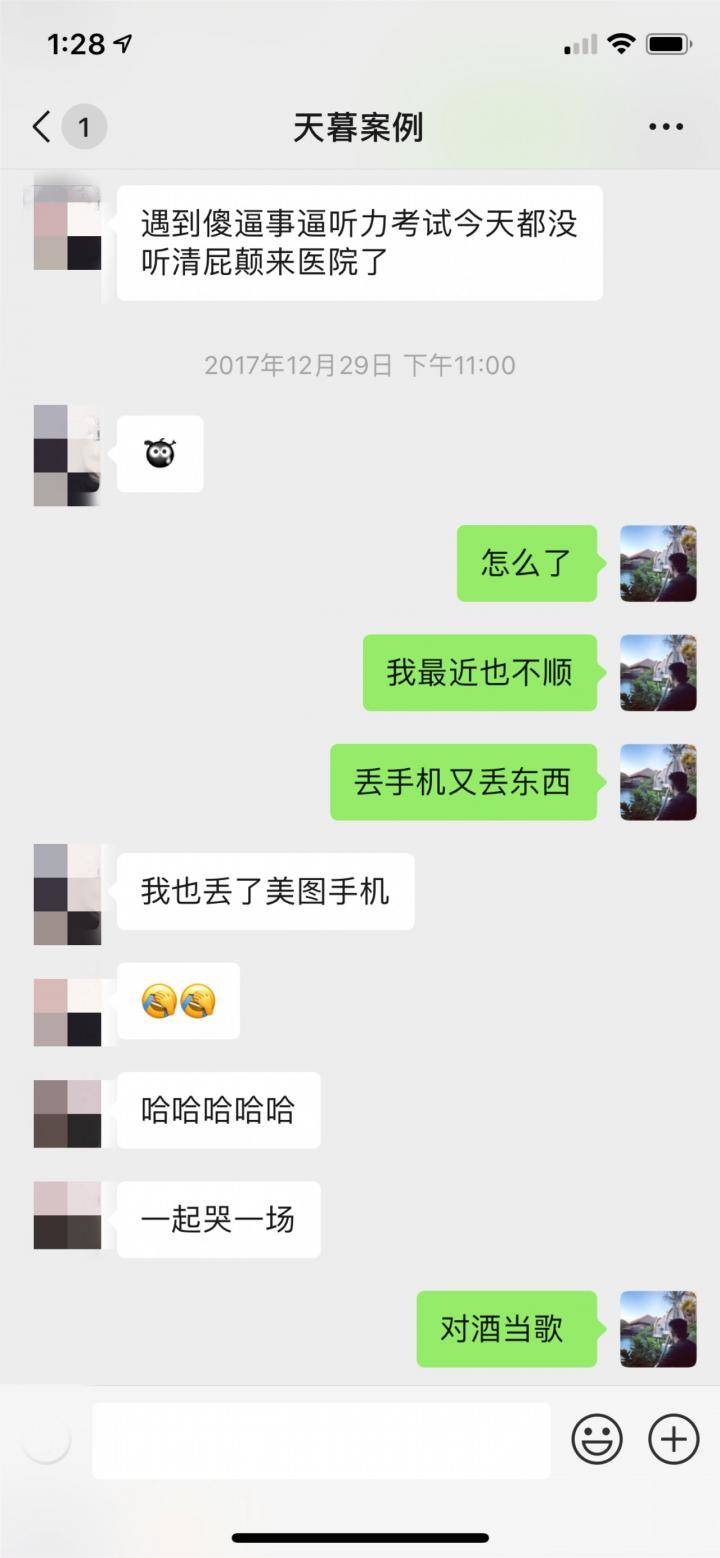This screenshot has width=720, height=1558.
Task: Tap the battery indicator in the status bar
Action: [669, 43]
